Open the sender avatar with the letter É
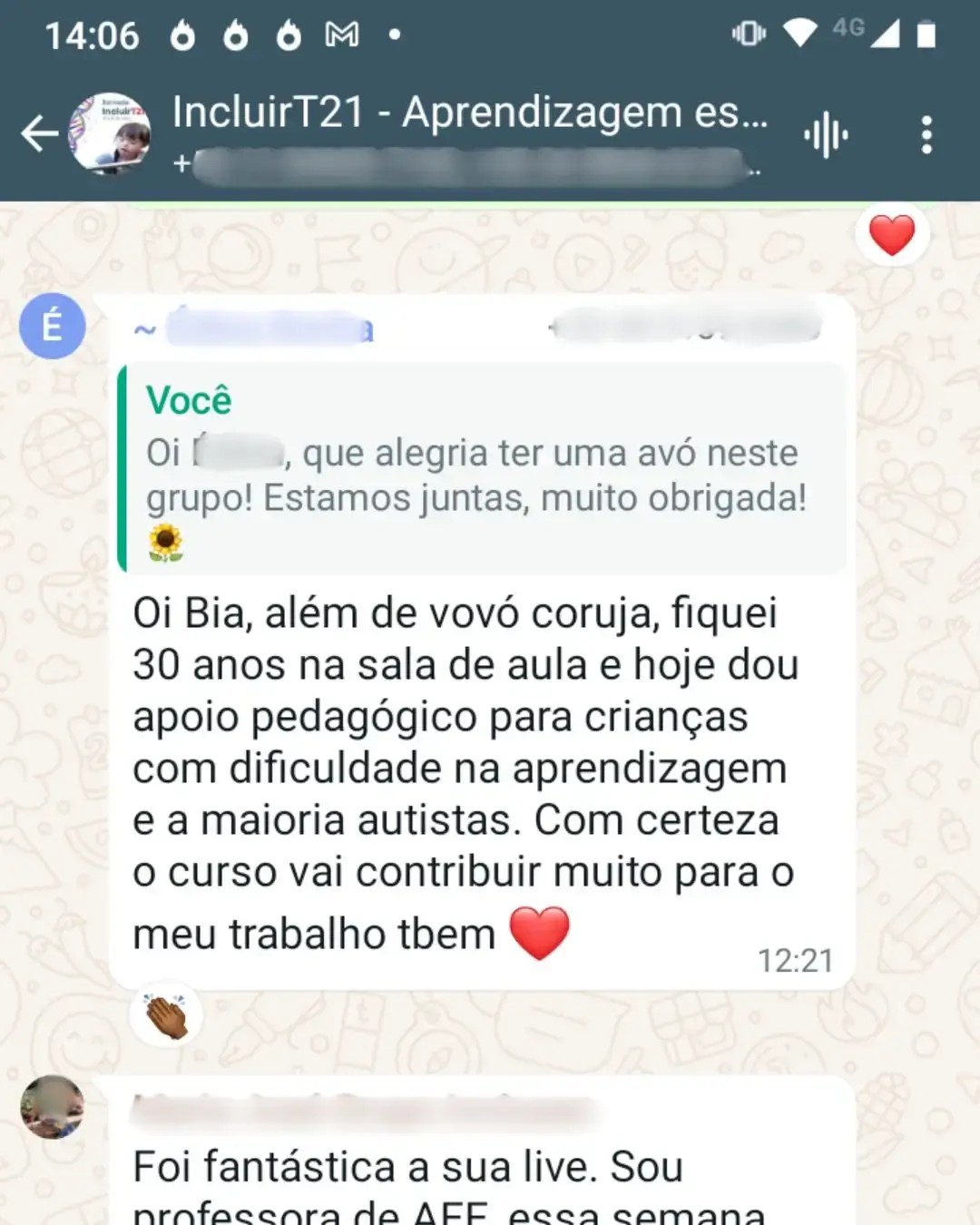Screen dimensions: 980x1225 pos(53,326)
